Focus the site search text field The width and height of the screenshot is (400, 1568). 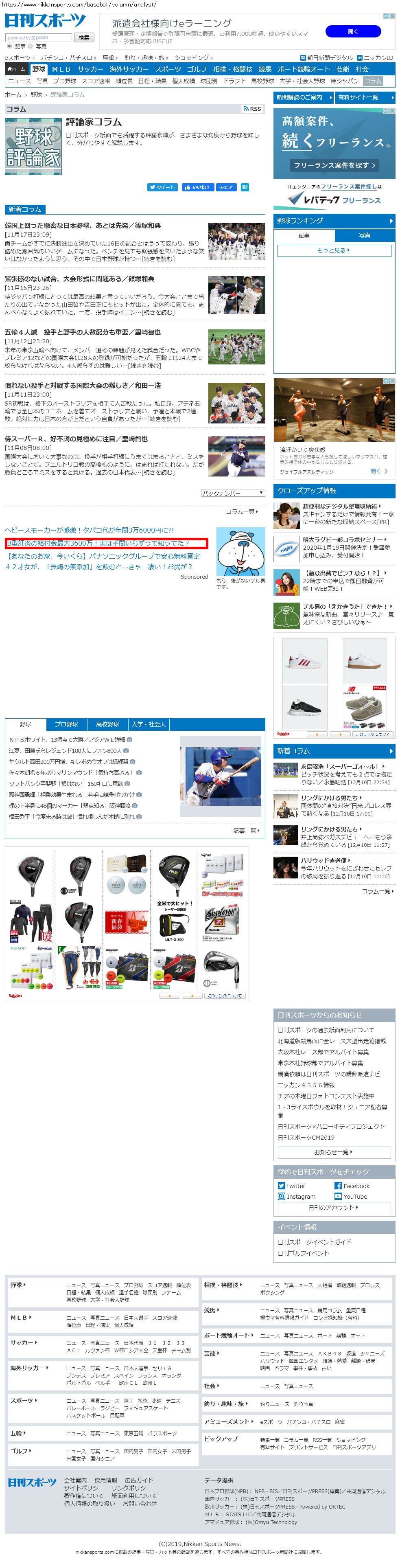pos(38,38)
